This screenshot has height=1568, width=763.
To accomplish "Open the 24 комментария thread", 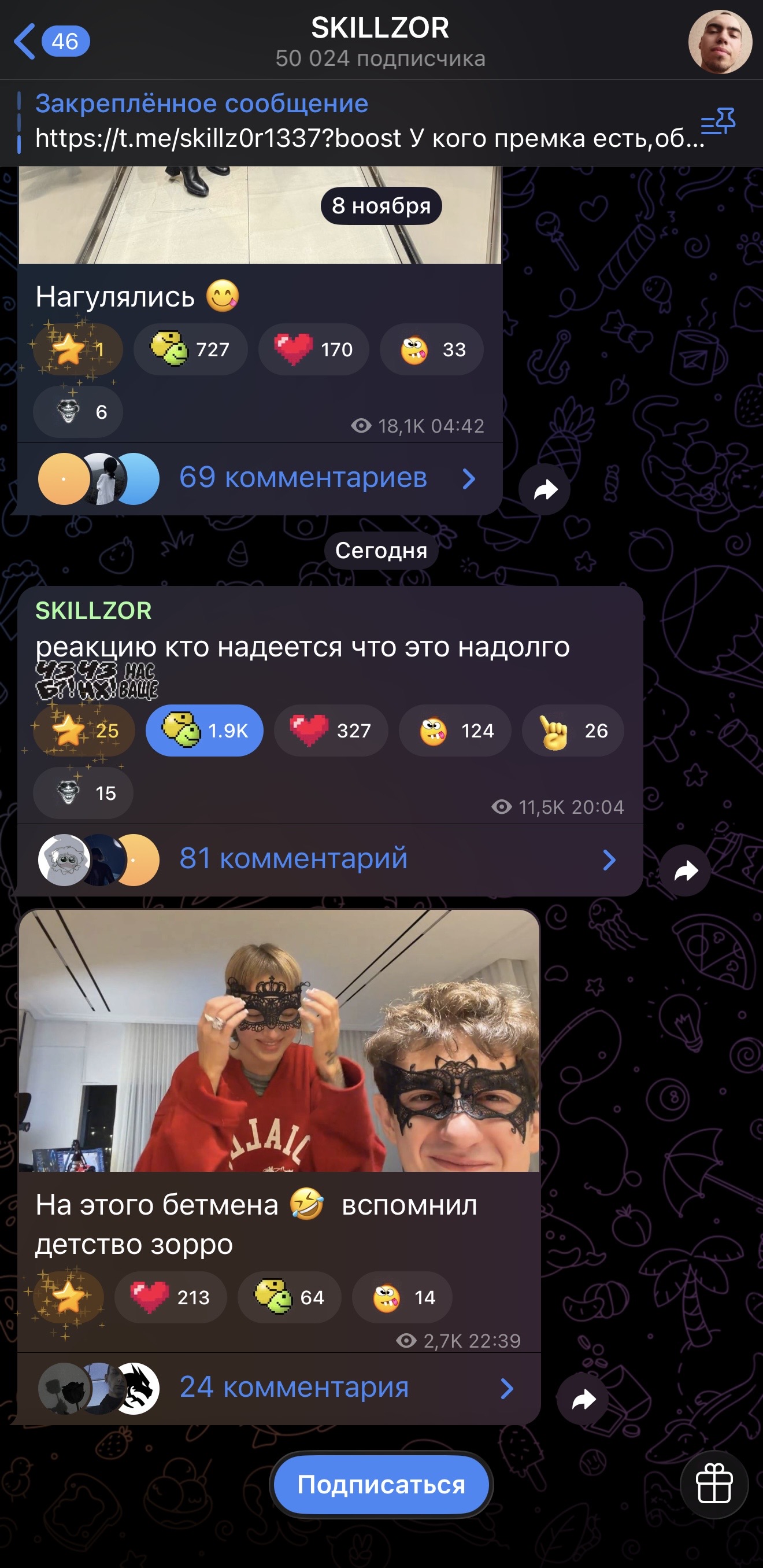I will click(294, 1387).
